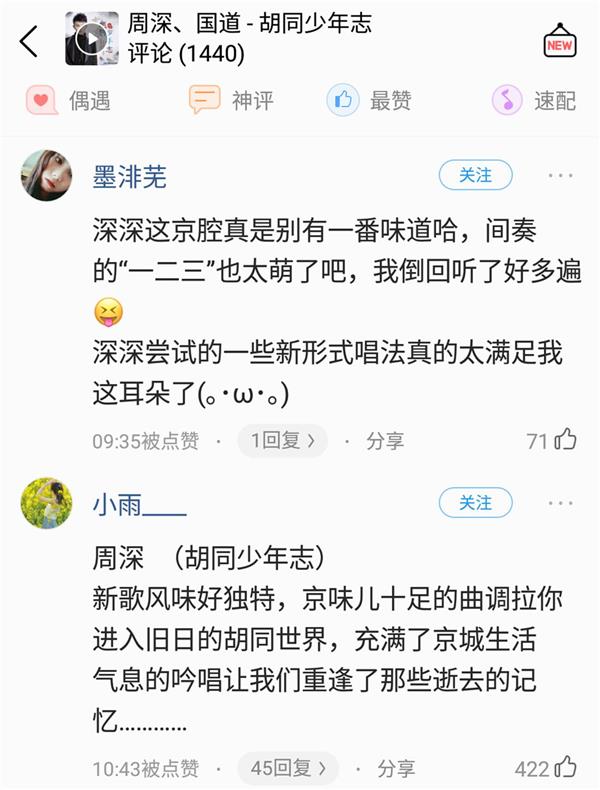The height and width of the screenshot is (790, 600).
Task: View the 45回复 on 小雨___'s comment
Action: pos(287,768)
